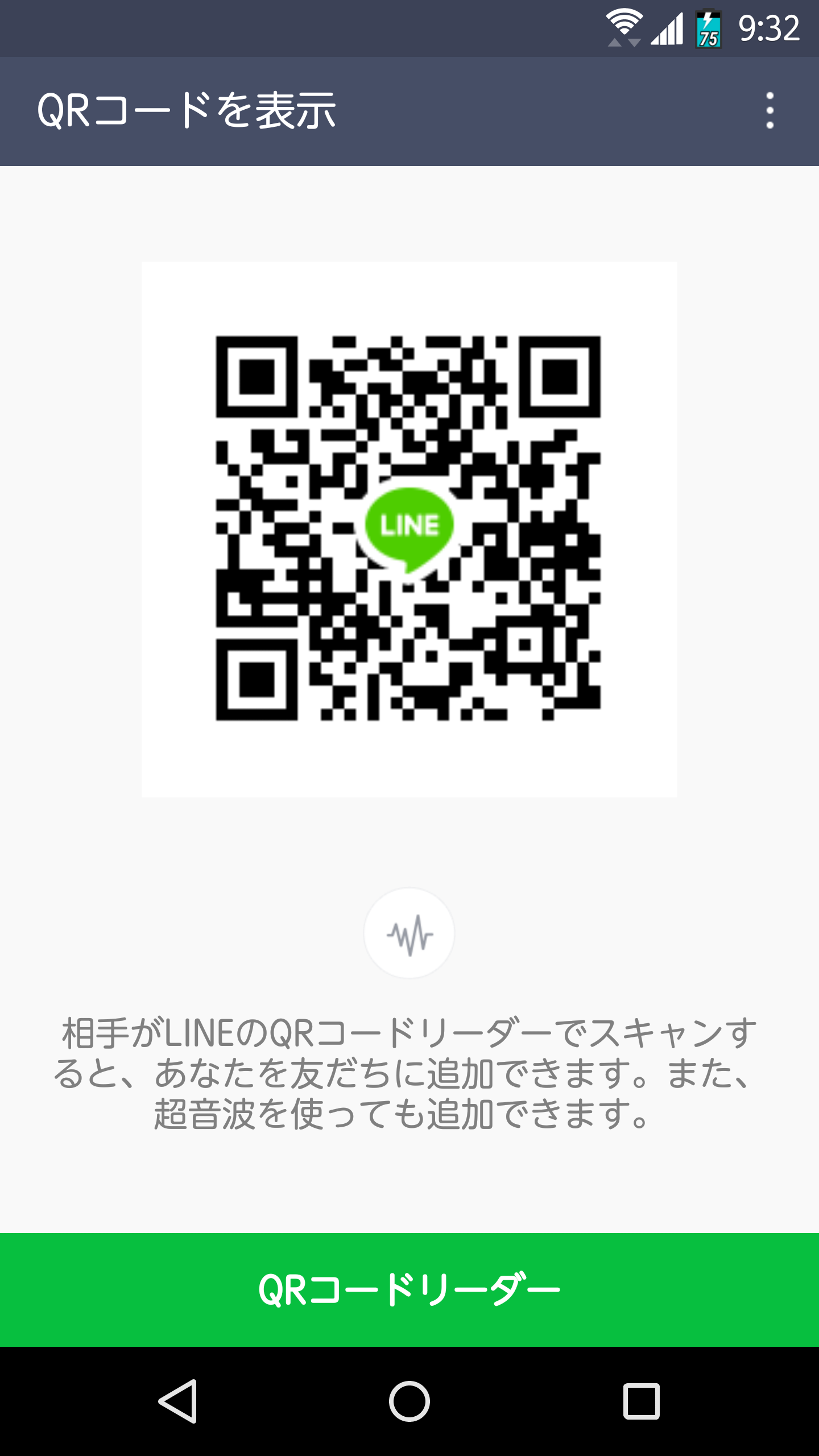Image resolution: width=819 pixels, height=1456 pixels.
Task: Go back with the system back button
Action: tap(178, 1401)
